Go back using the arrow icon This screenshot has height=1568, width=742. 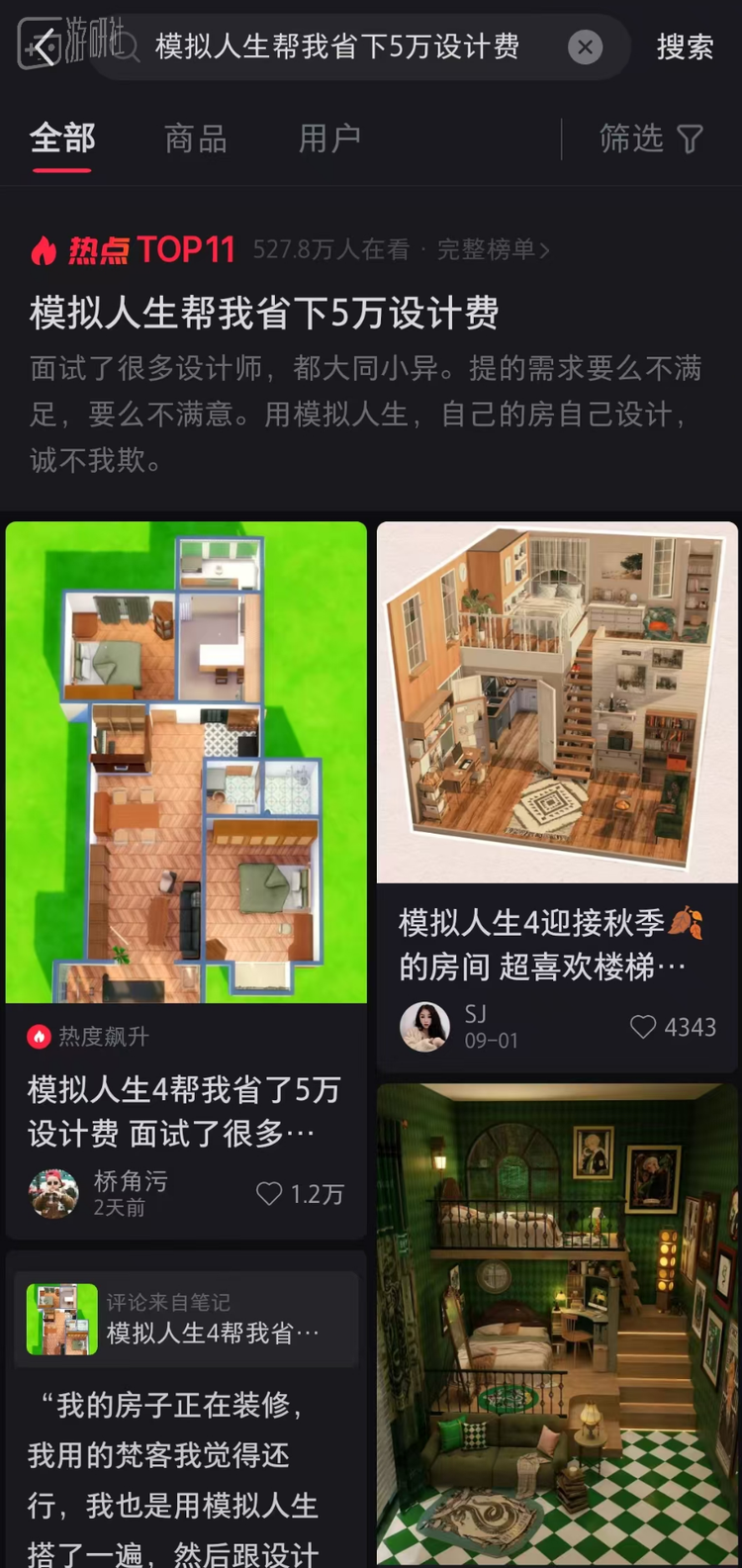tap(43, 46)
